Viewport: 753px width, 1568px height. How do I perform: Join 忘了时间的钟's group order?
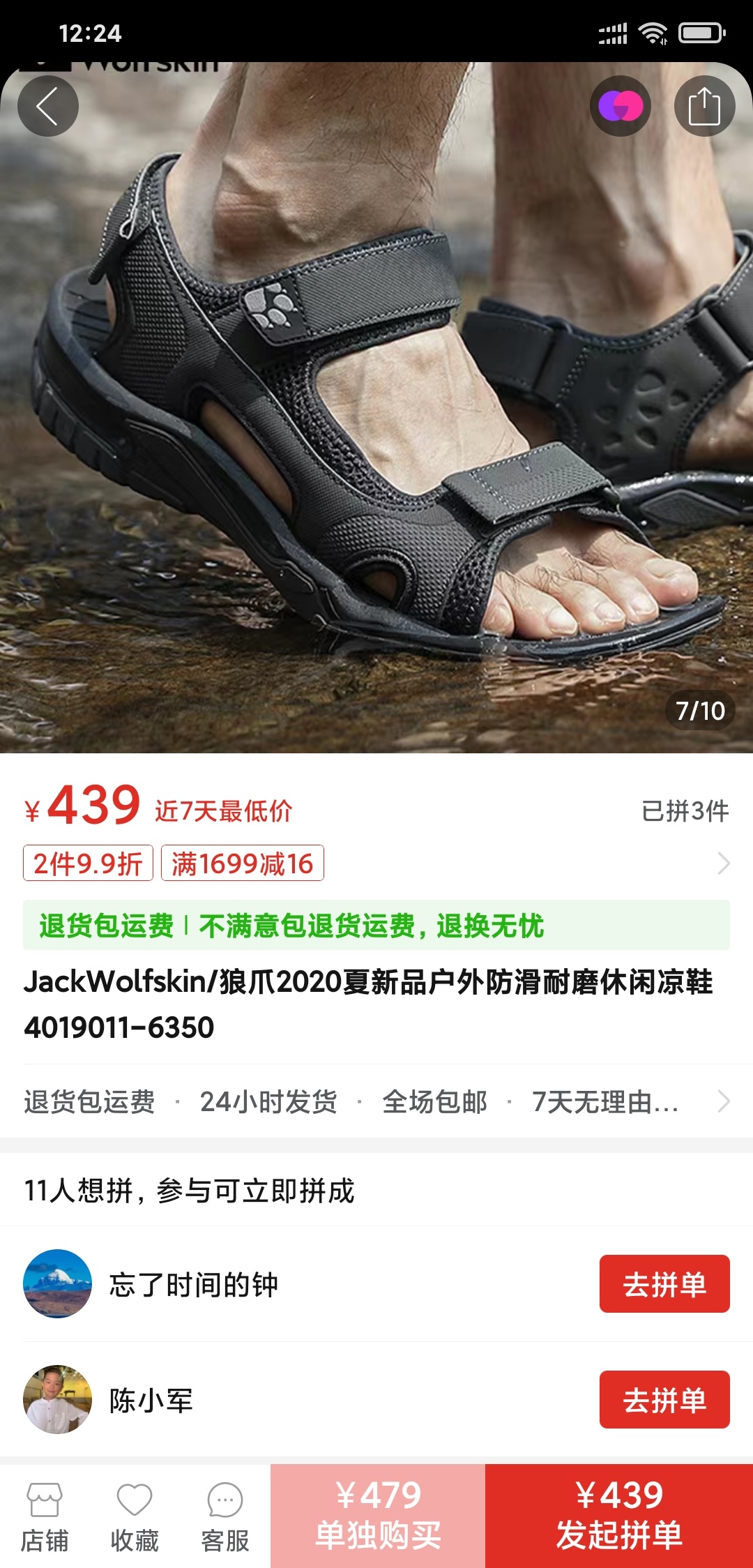click(664, 1284)
